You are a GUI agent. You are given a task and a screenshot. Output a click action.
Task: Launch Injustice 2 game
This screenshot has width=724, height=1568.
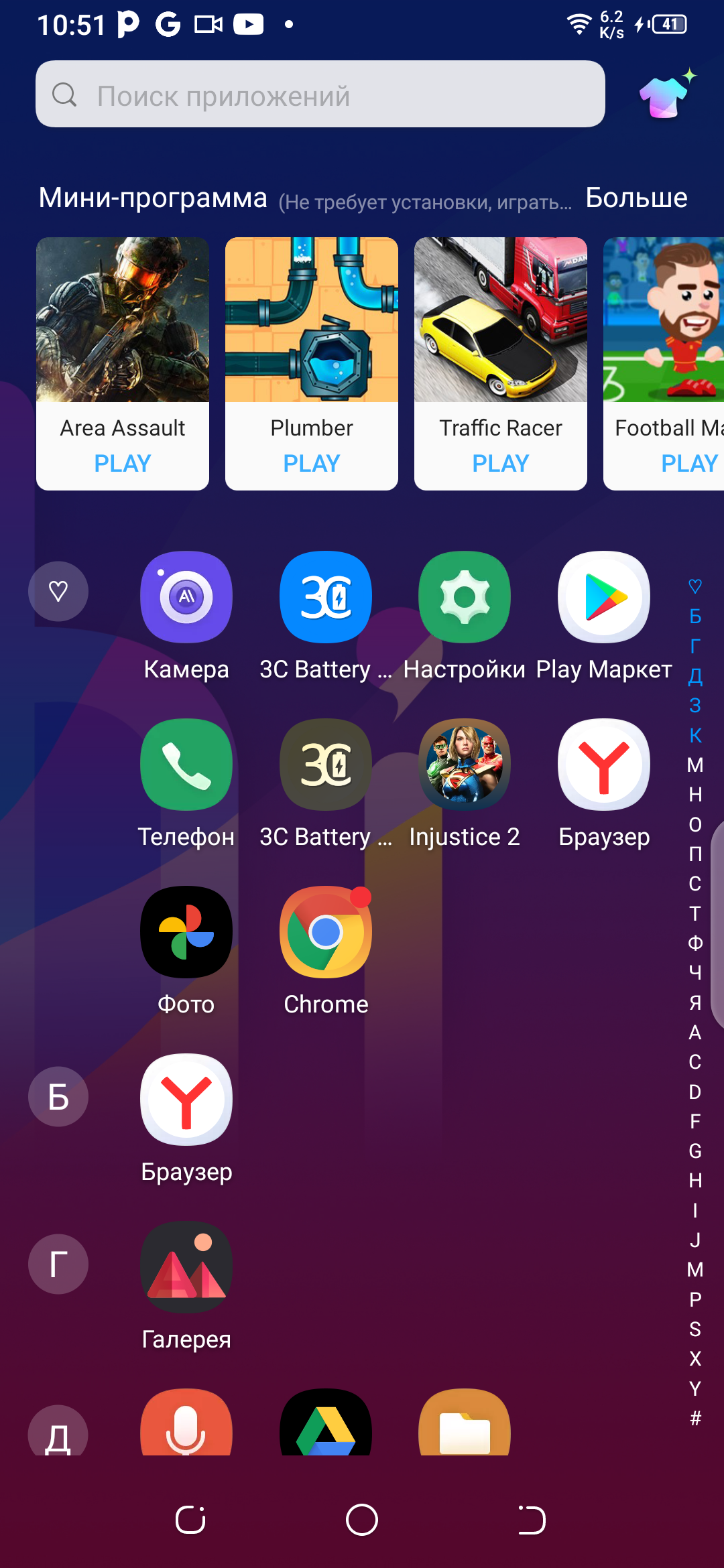coord(465,765)
